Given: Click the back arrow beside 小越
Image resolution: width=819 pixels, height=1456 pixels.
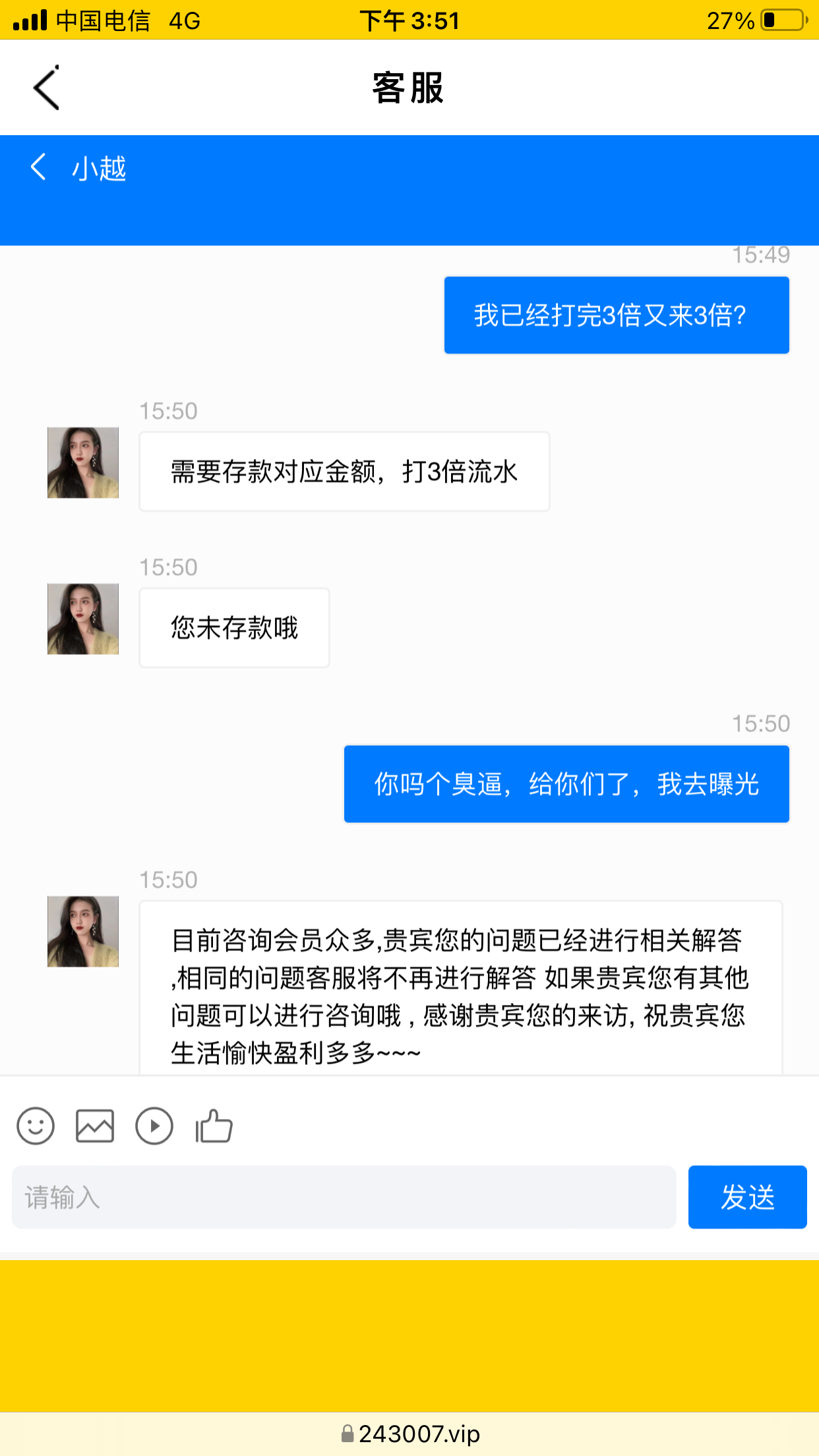Looking at the screenshot, I should coord(38,167).
